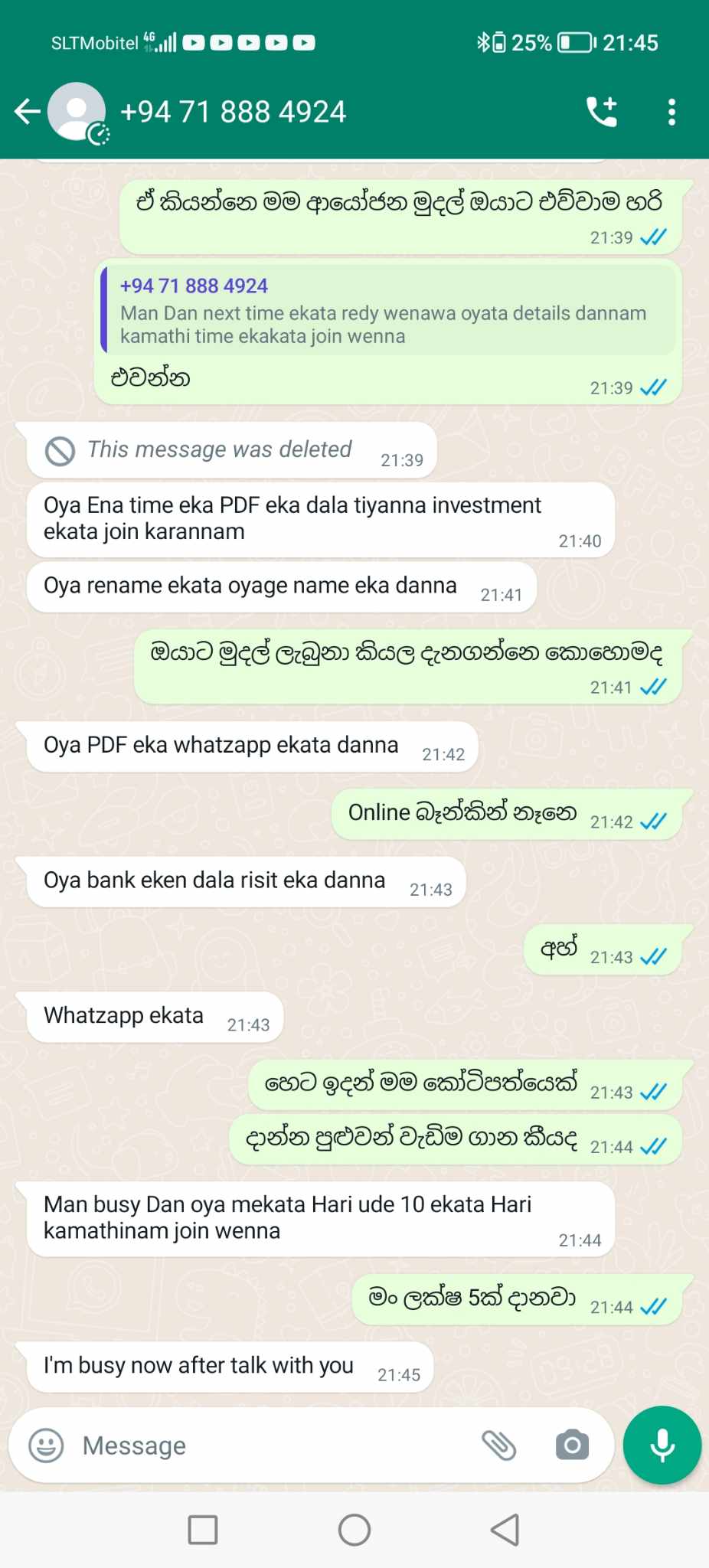Open the overflow menu
The height and width of the screenshot is (1568, 709).
click(671, 112)
